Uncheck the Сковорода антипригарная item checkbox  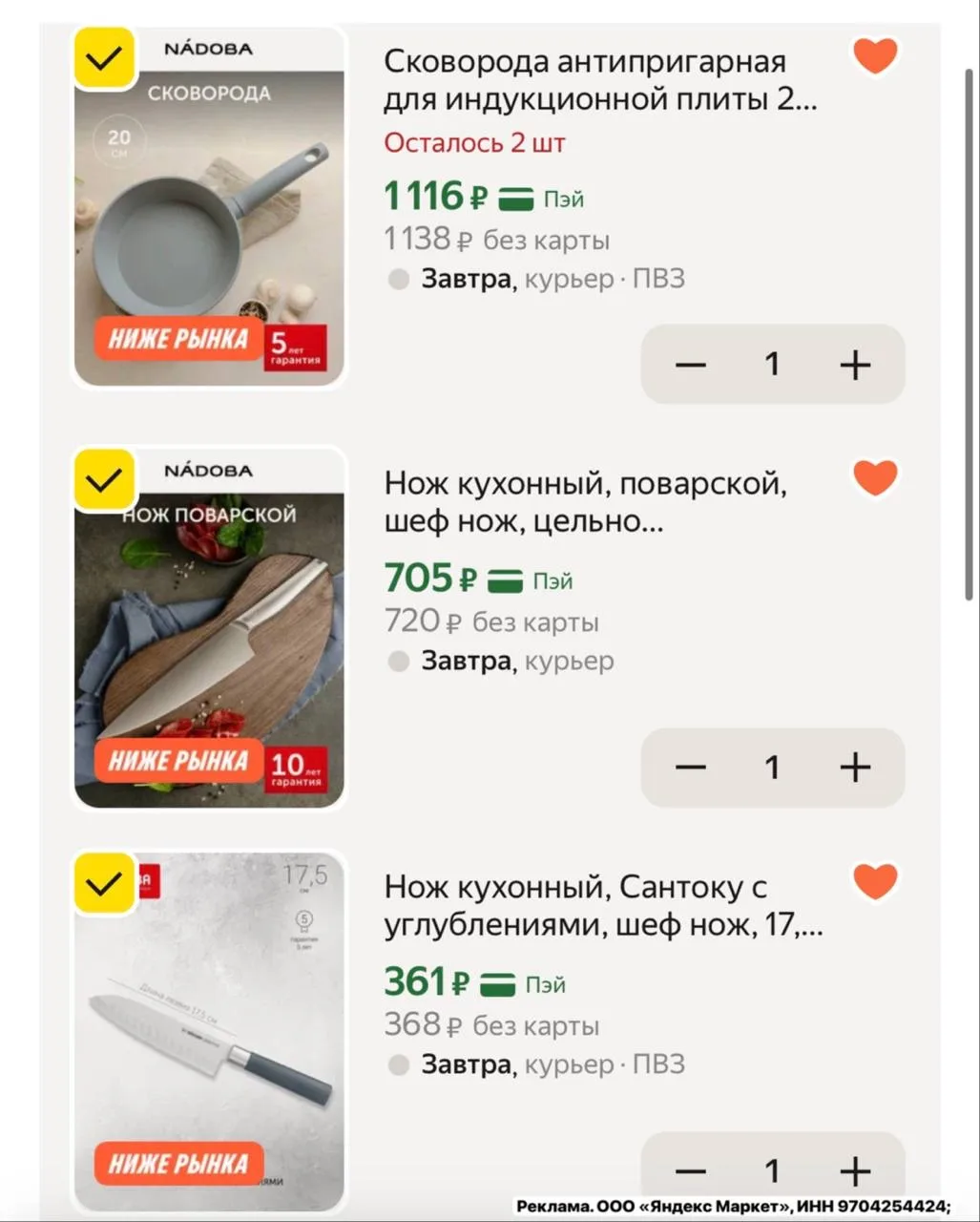point(104,59)
